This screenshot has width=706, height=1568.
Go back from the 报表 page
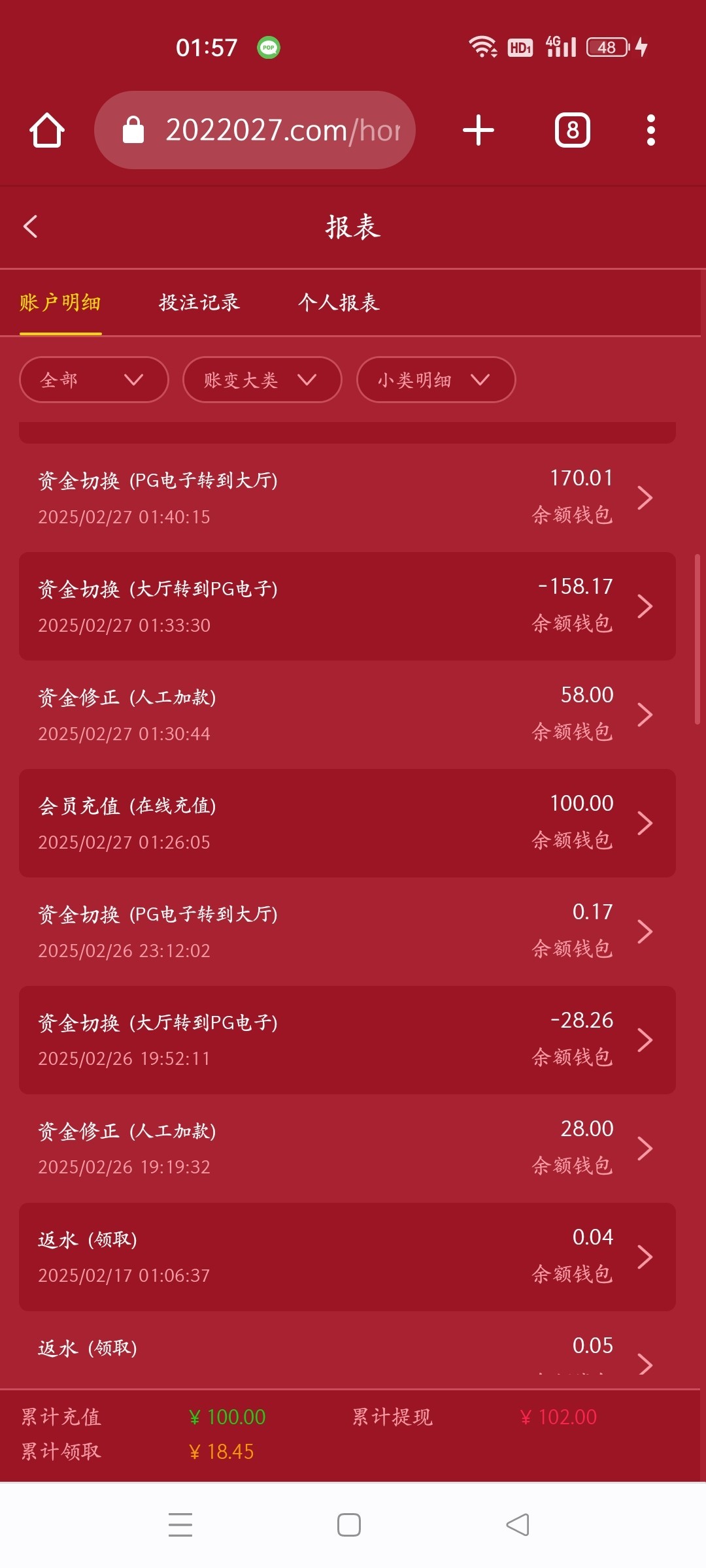pyautogui.click(x=31, y=227)
